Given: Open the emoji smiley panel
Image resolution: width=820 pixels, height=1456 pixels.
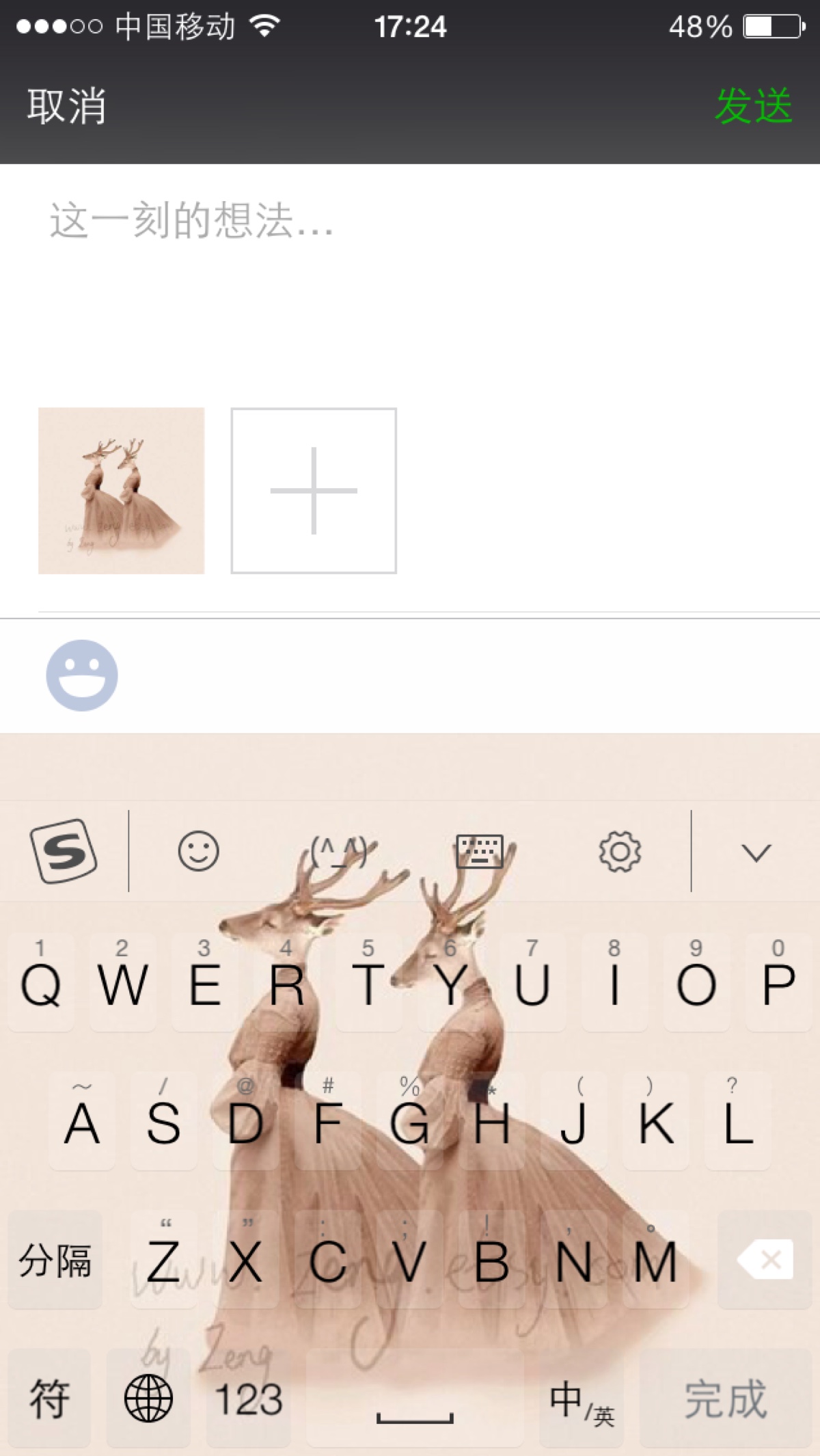Looking at the screenshot, I should 82,675.
